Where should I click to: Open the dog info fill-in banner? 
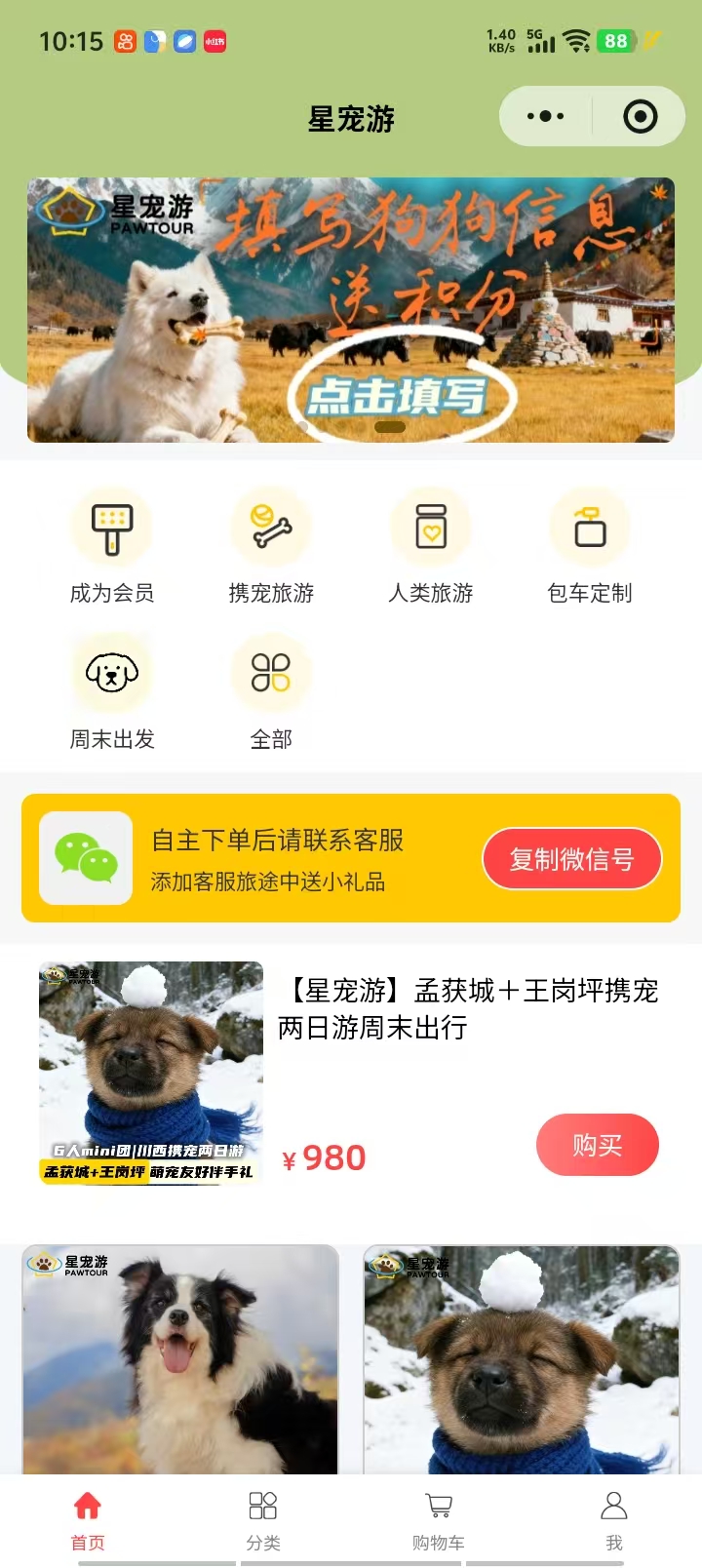351,310
